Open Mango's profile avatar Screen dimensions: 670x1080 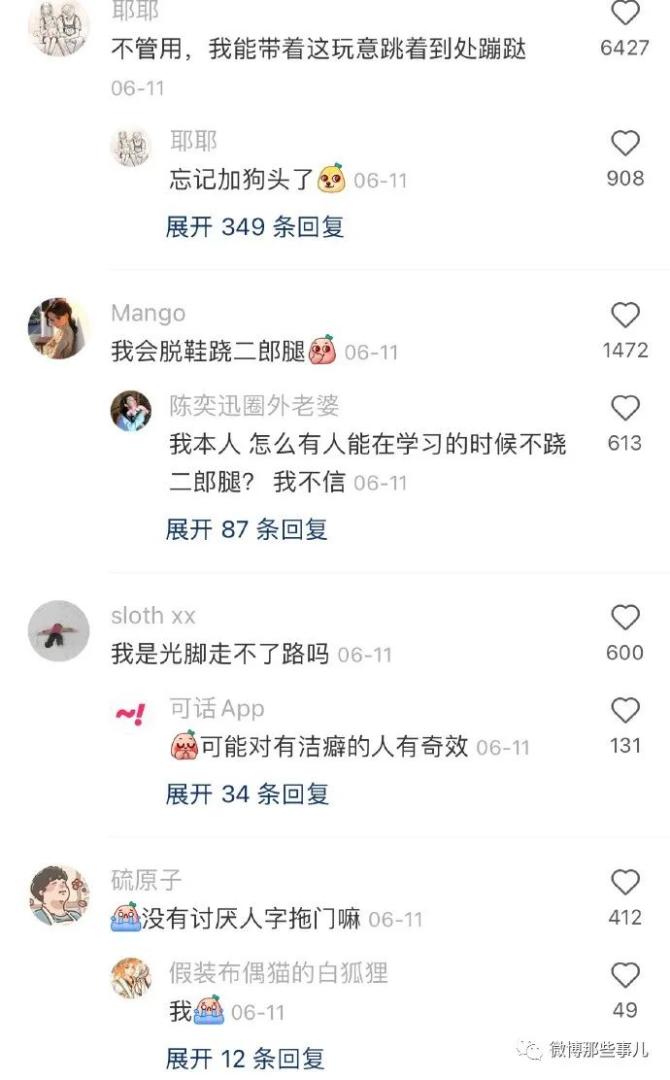point(58,327)
